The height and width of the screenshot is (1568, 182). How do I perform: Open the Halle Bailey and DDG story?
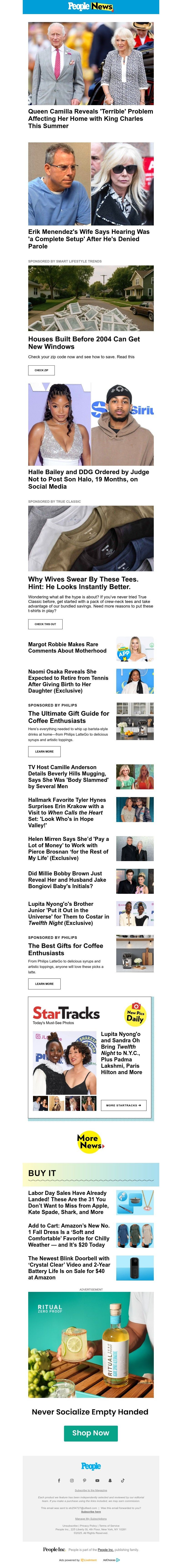(x=88, y=479)
